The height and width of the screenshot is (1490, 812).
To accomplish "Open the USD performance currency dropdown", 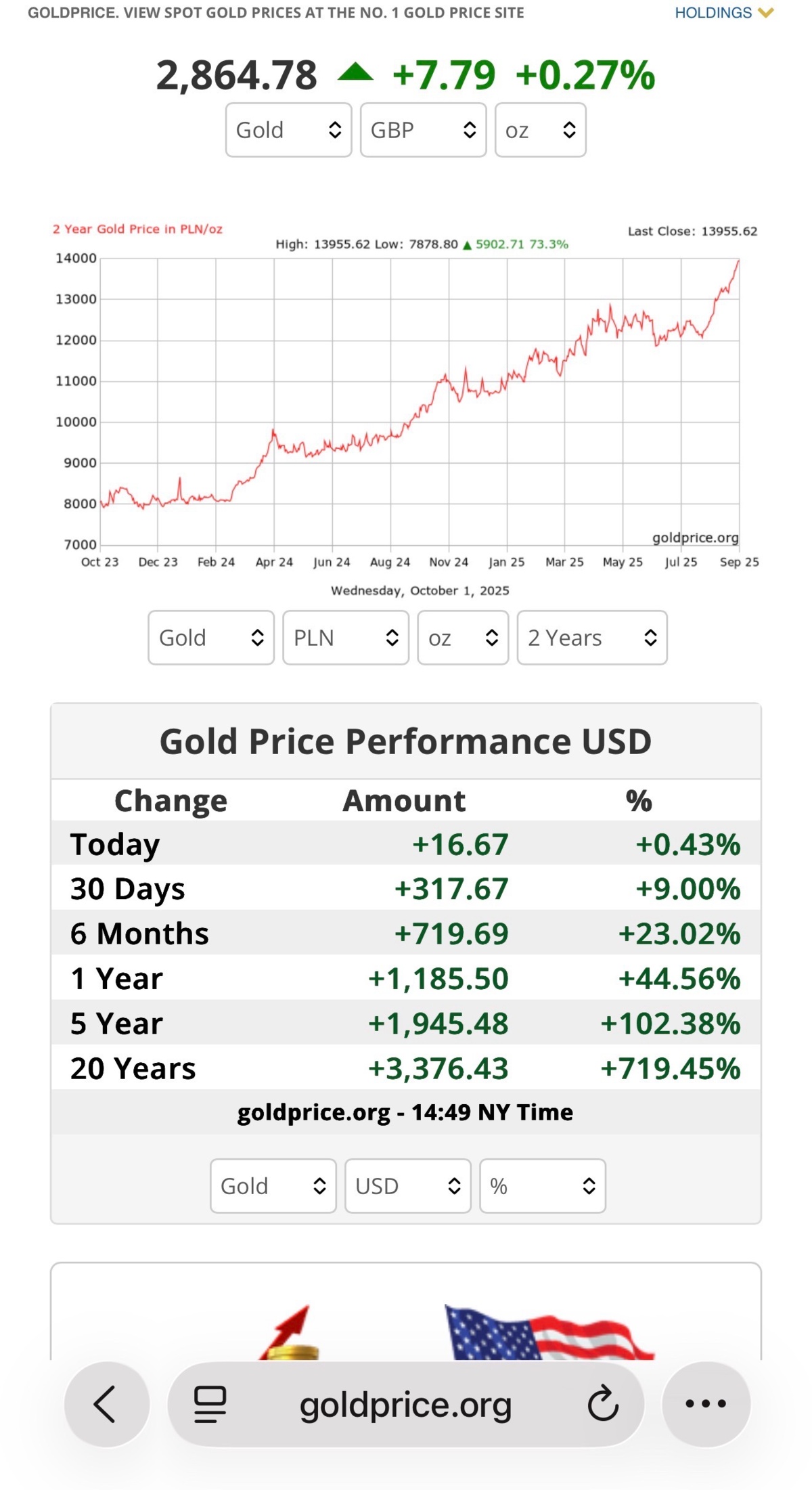I will [x=407, y=1186].
